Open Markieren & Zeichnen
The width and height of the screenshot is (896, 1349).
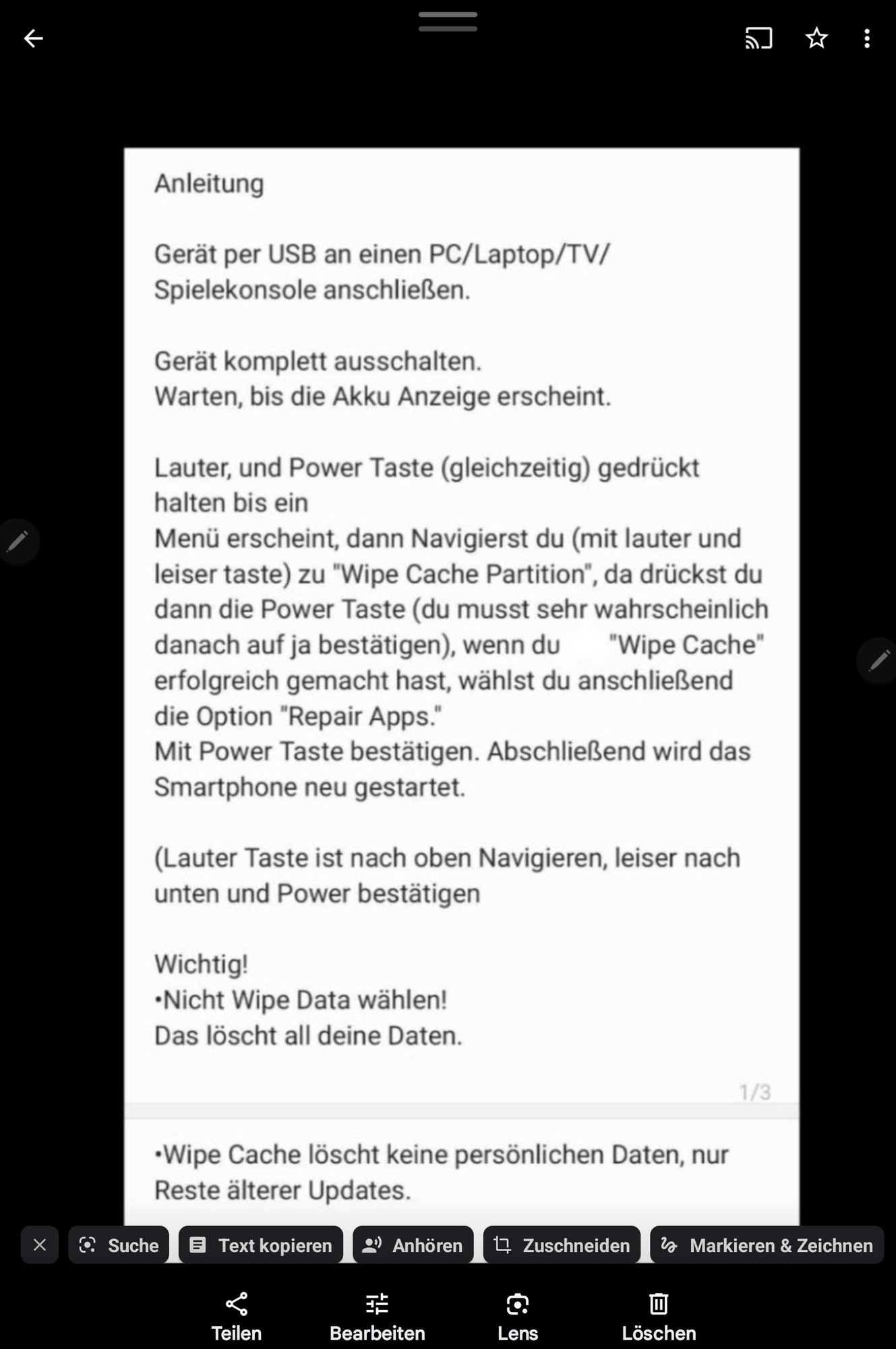pos(767,1245)
